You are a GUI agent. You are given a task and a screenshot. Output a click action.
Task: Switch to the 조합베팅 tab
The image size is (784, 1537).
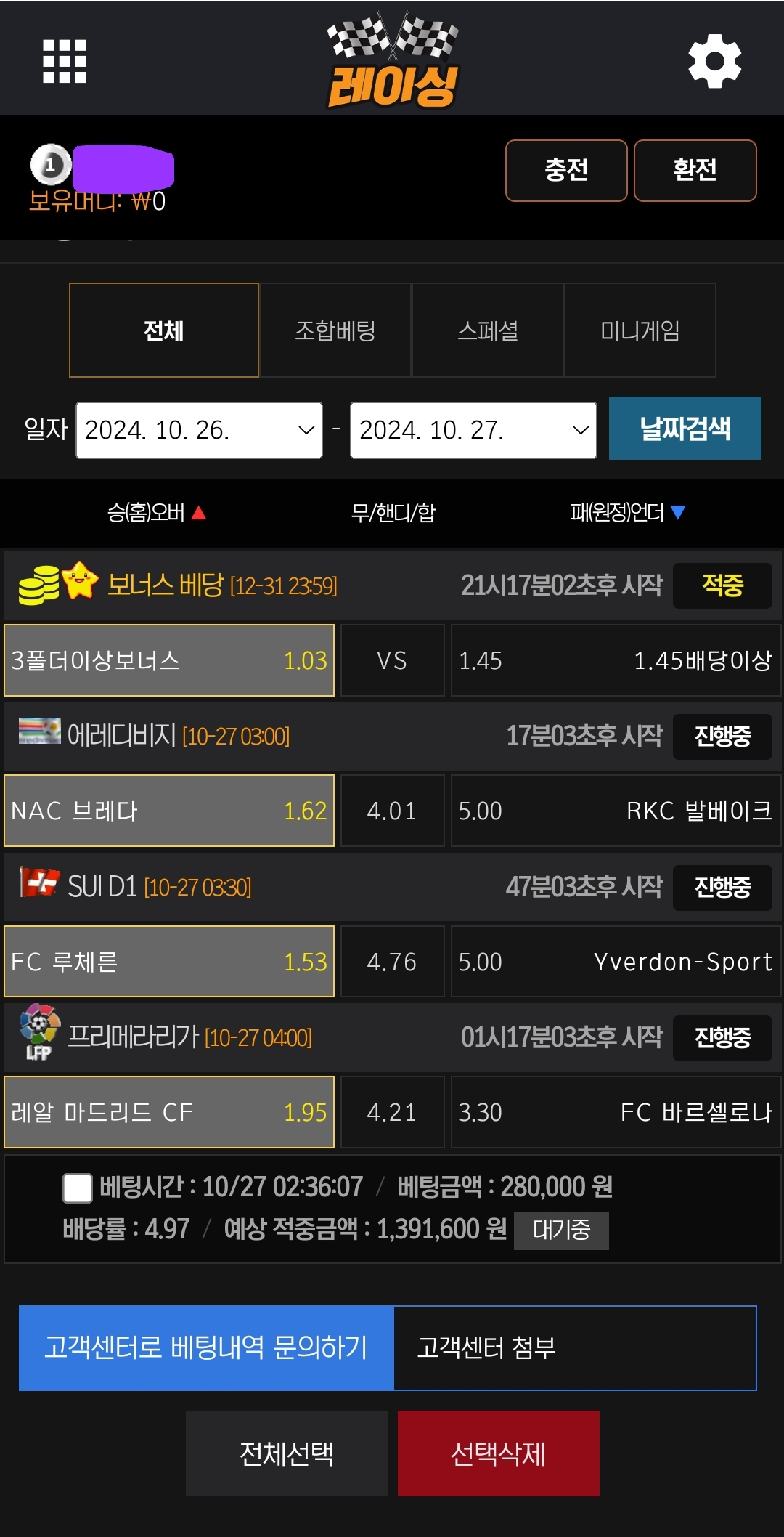[335, 330]
